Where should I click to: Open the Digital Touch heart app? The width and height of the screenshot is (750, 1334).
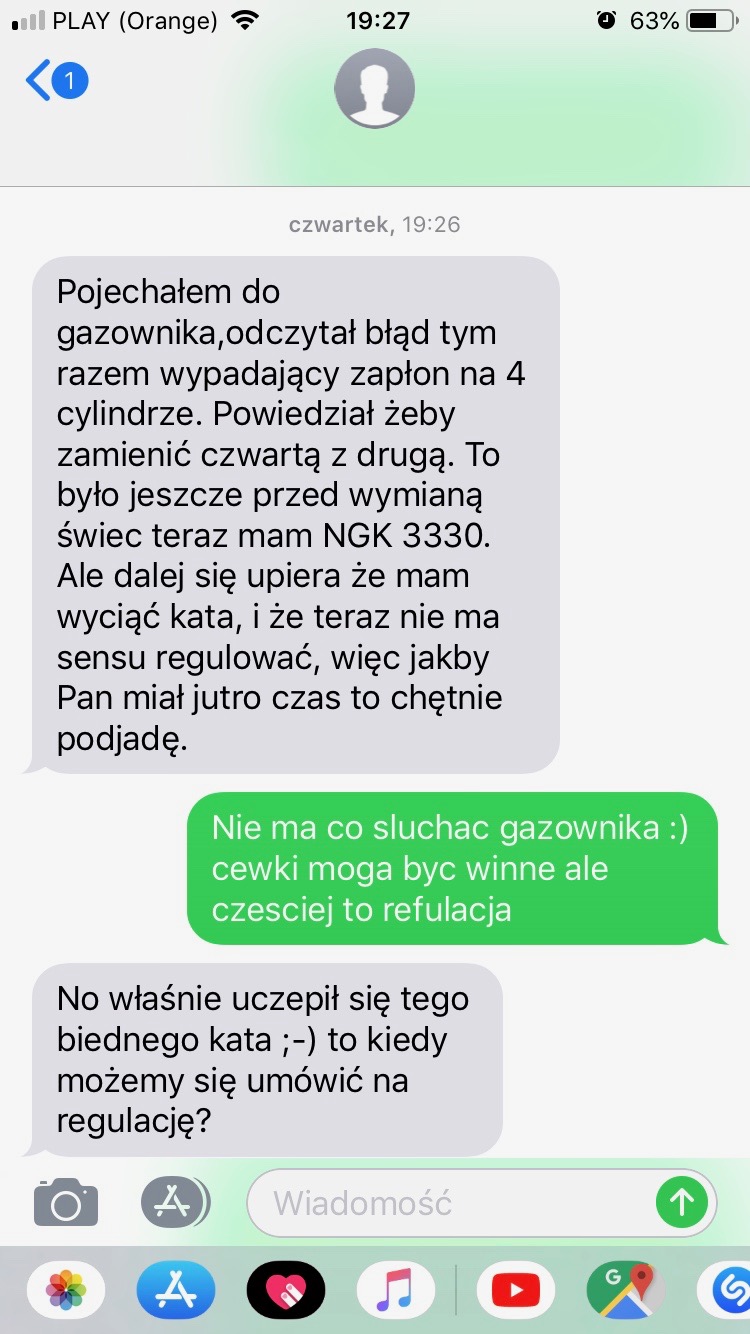point(286,1291)
